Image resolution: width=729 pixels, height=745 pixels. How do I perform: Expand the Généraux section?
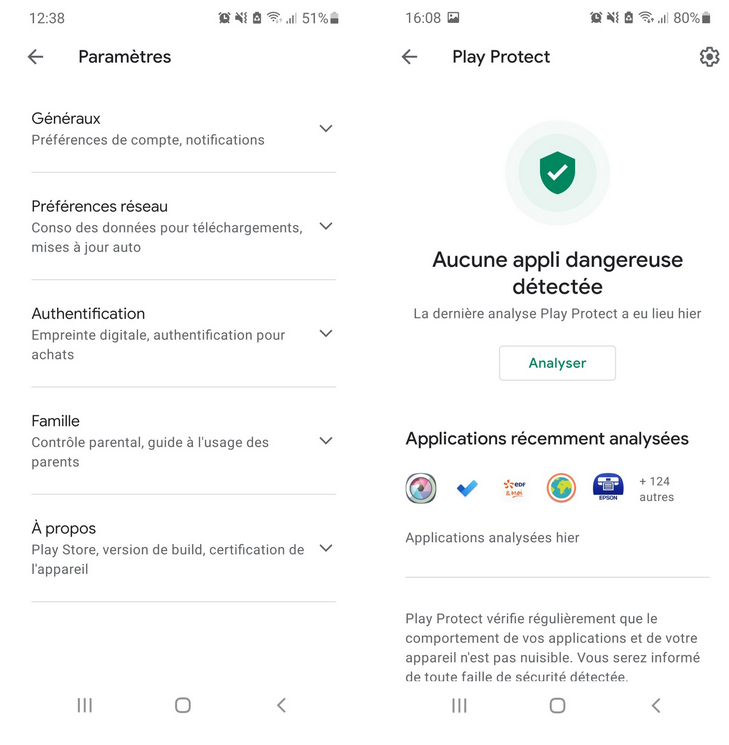pos(325,128)
